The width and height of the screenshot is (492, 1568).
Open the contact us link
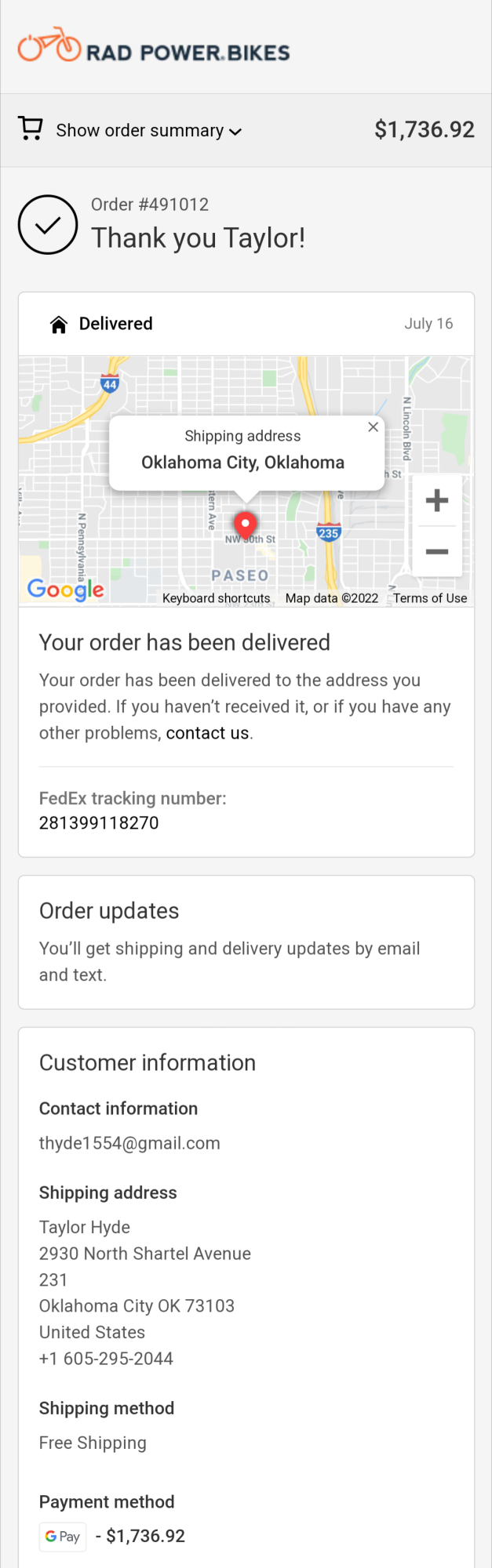[207, 733]
